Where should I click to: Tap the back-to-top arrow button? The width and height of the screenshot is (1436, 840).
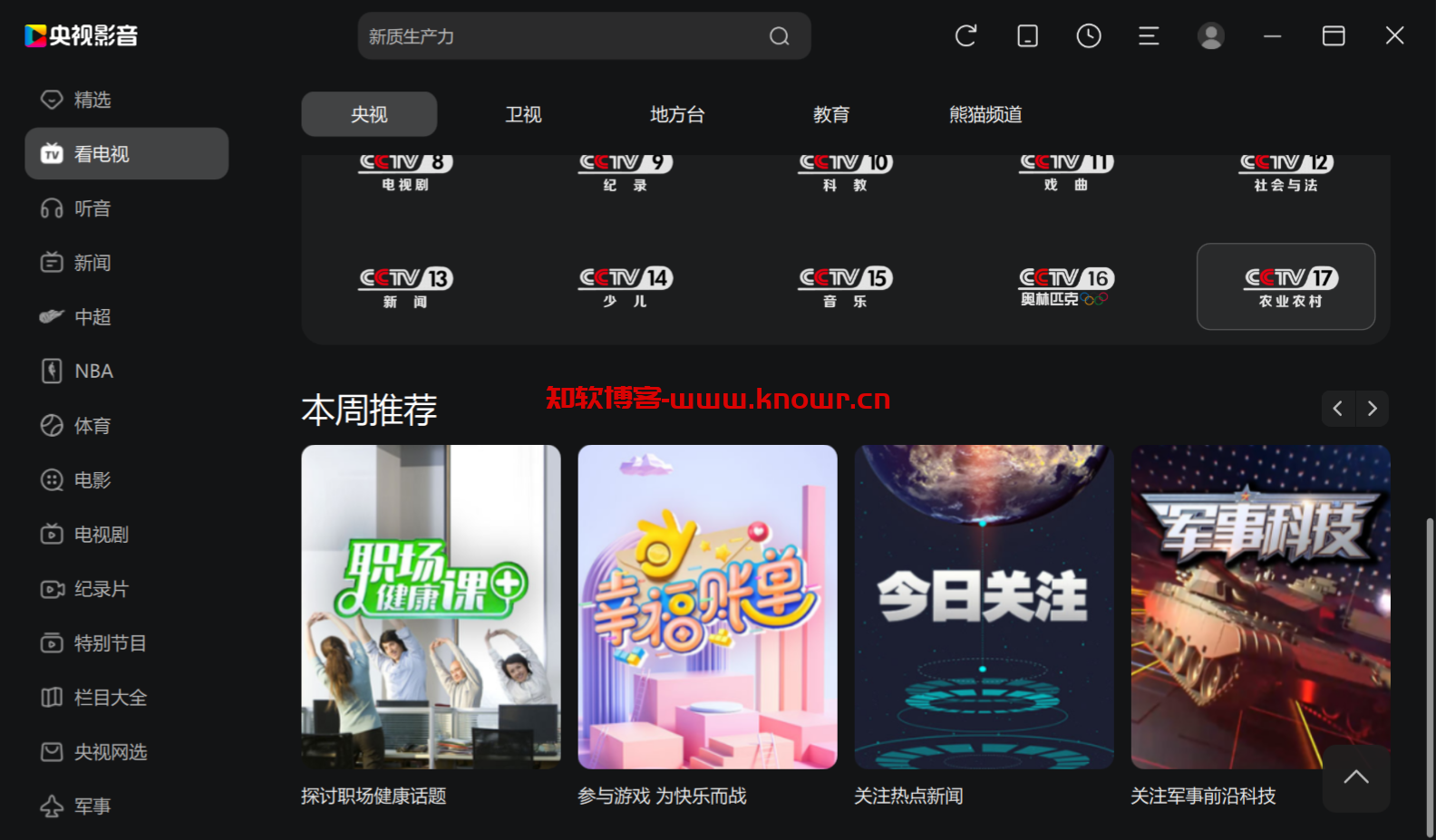click(x=1355, y=777)
